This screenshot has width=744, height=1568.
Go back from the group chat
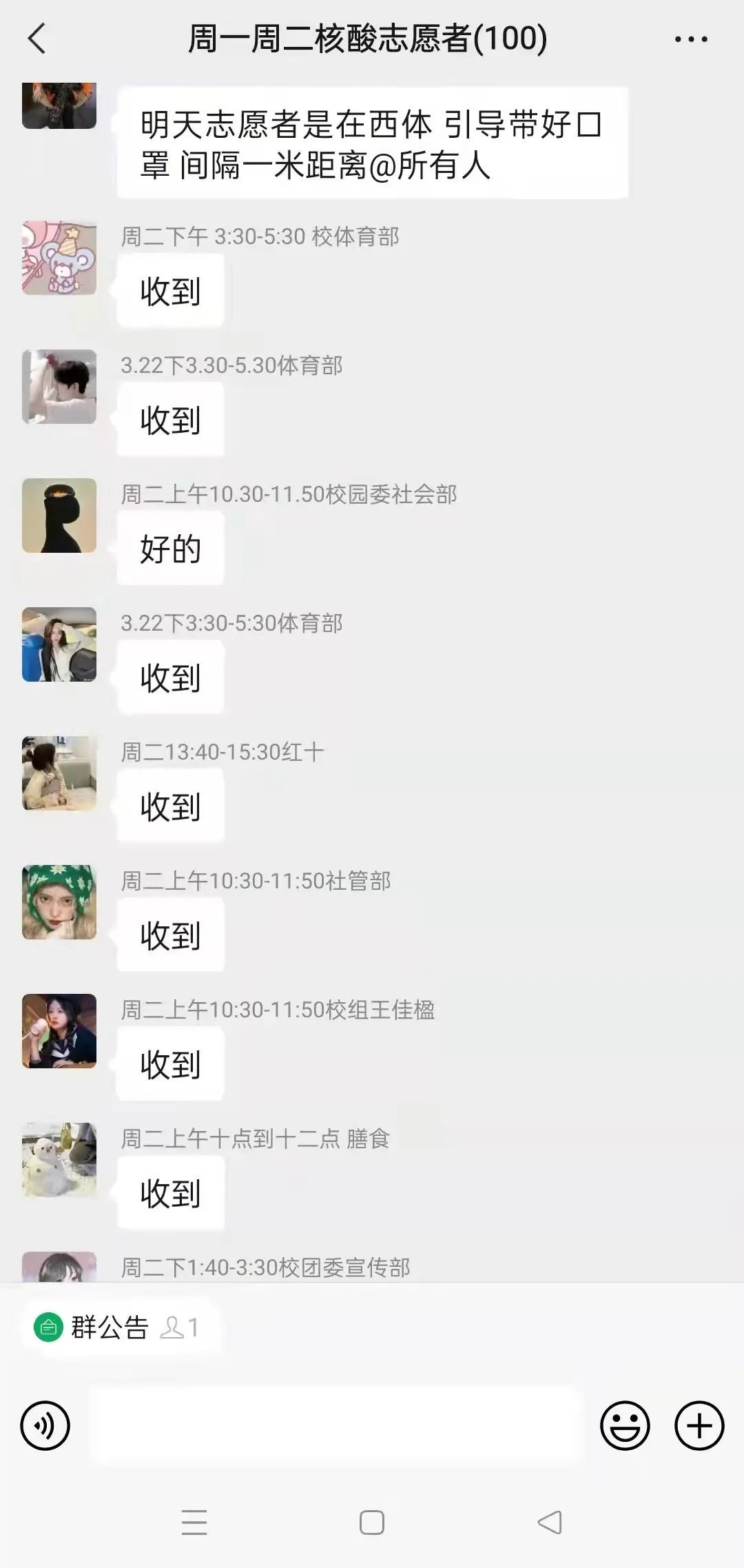[x=37, y=39]
